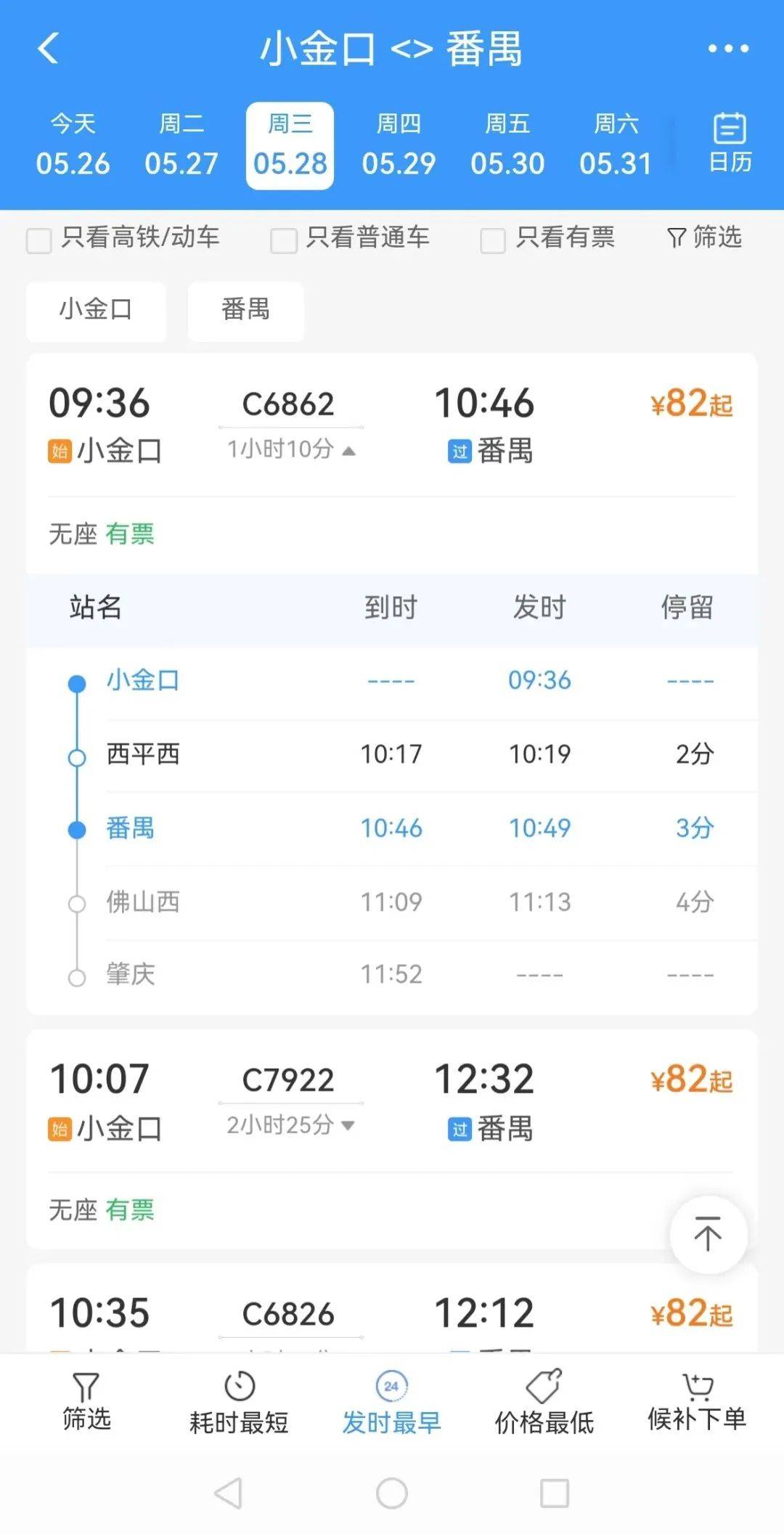Switch to the 05.29 周四 date
784x1534 pixels.
click(399, 146)
